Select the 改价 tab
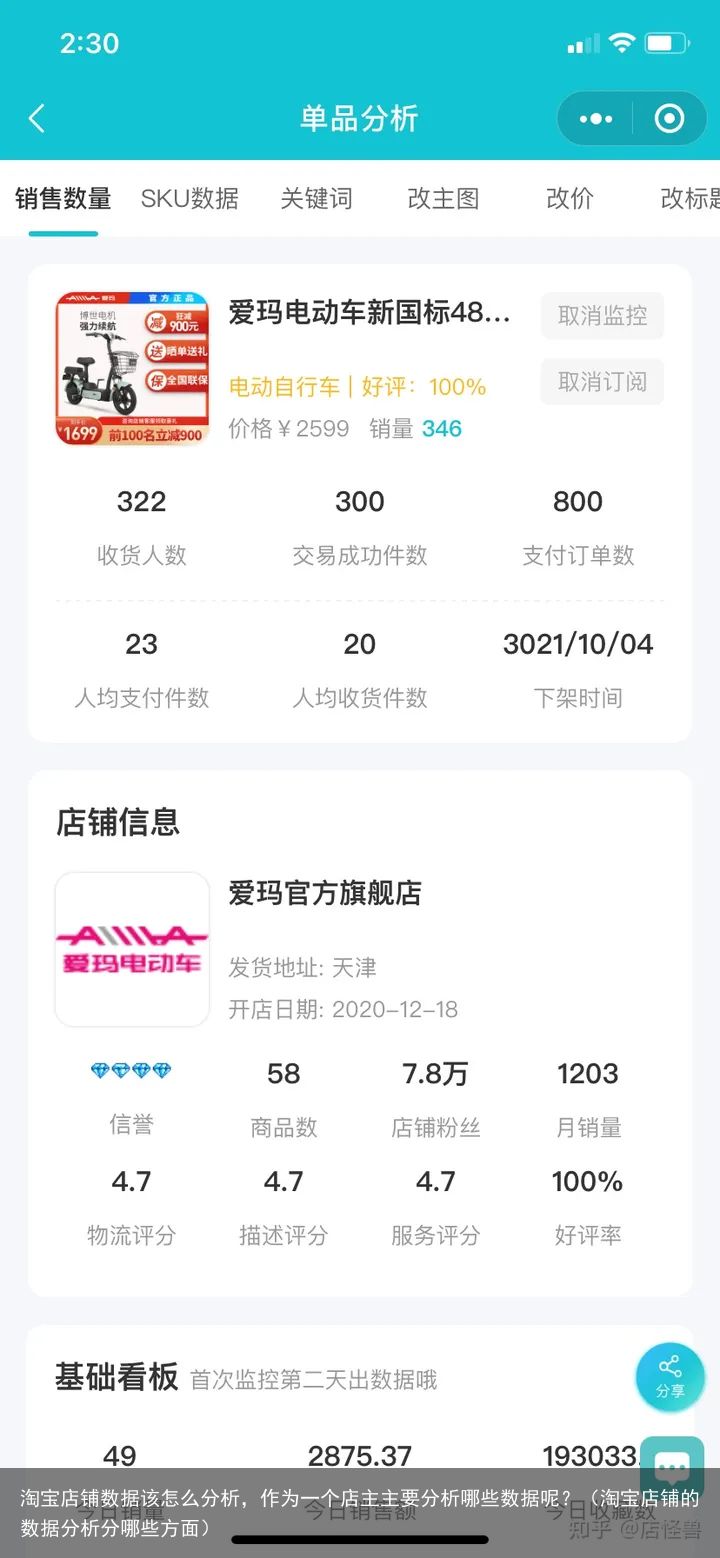This screenshot has width=720, height=1558. pyautogui.click(x=570, y=198)
